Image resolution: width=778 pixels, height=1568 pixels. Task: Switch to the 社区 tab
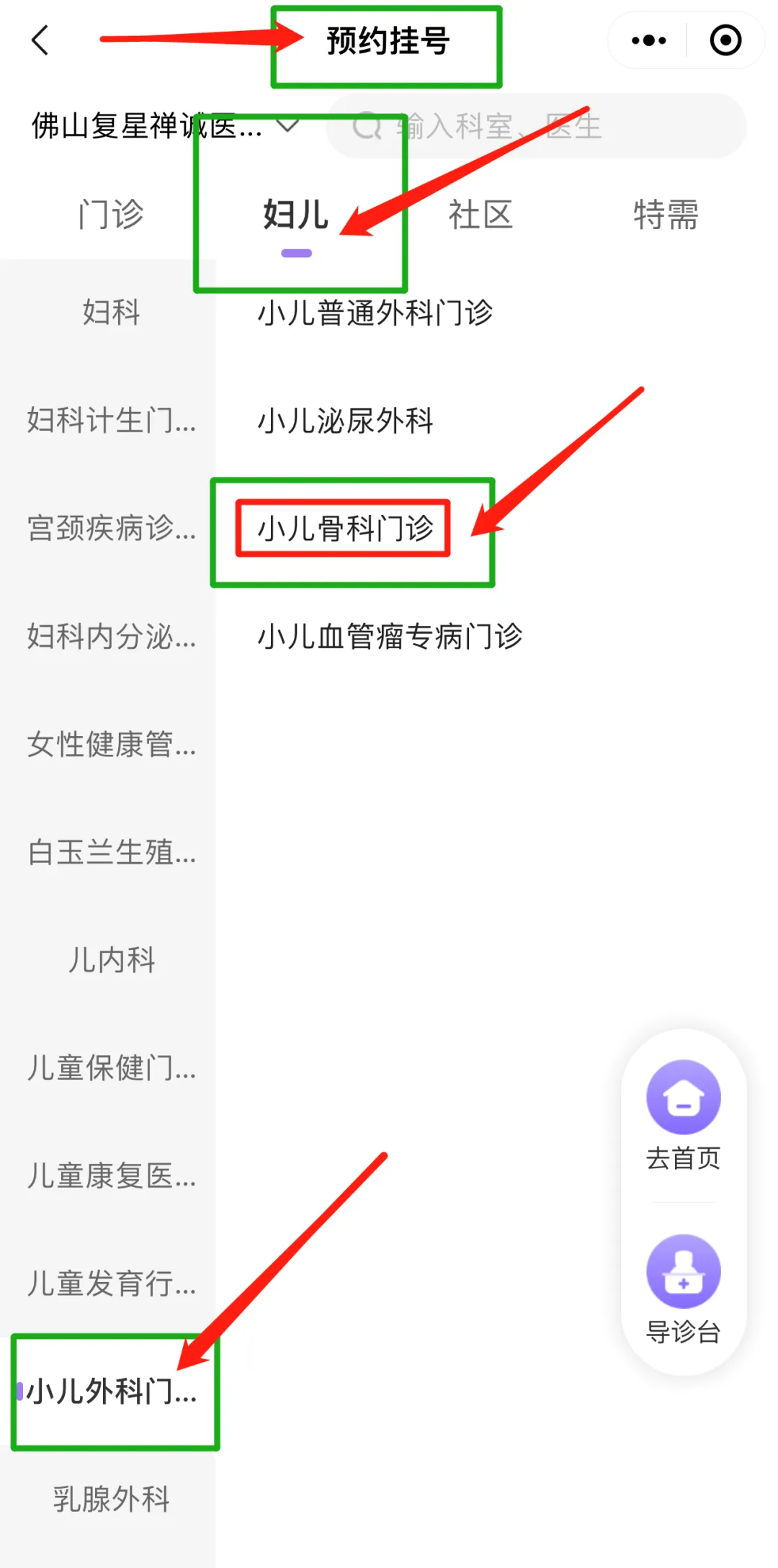click(480, 215)
